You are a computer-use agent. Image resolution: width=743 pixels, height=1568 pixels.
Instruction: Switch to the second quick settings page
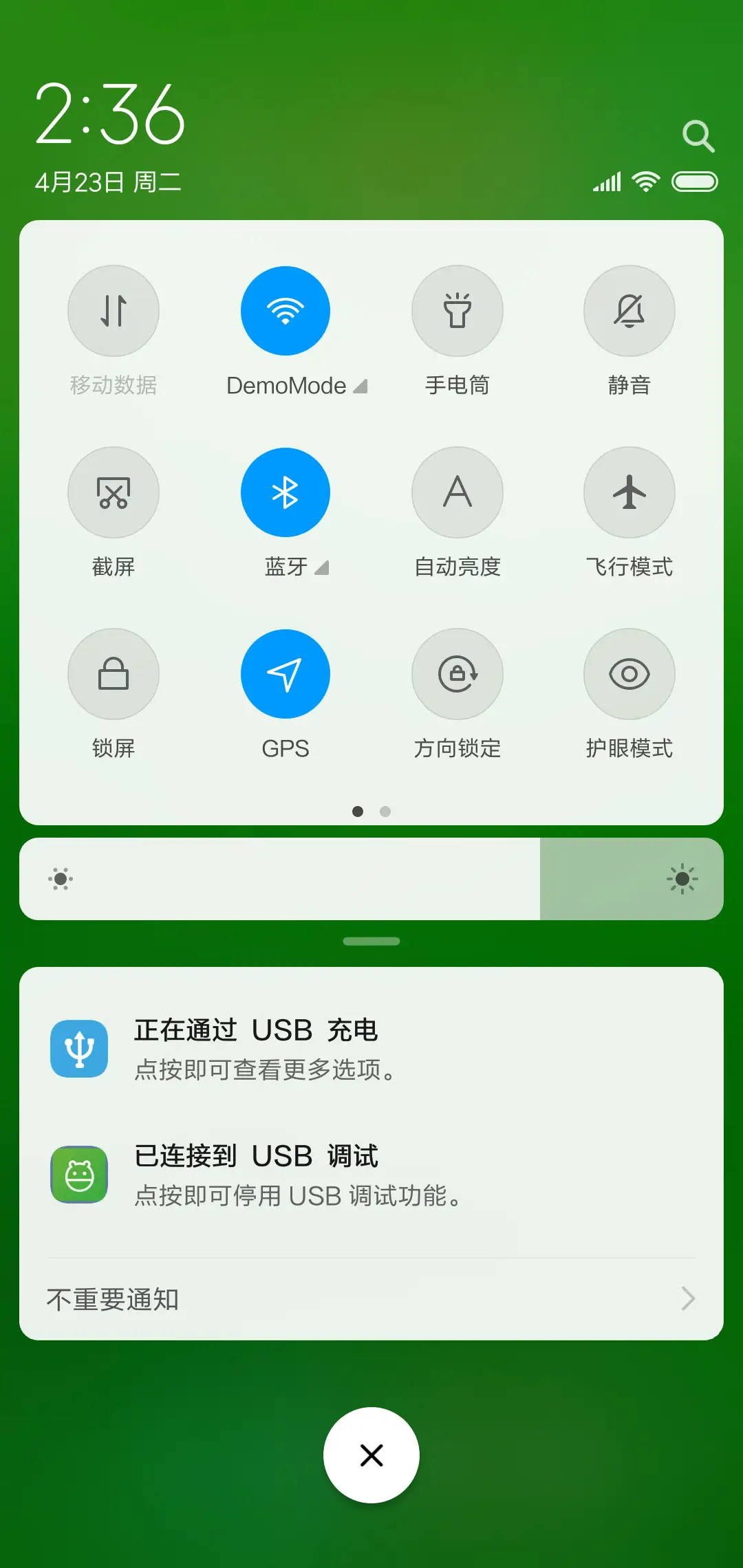(385, 812)
